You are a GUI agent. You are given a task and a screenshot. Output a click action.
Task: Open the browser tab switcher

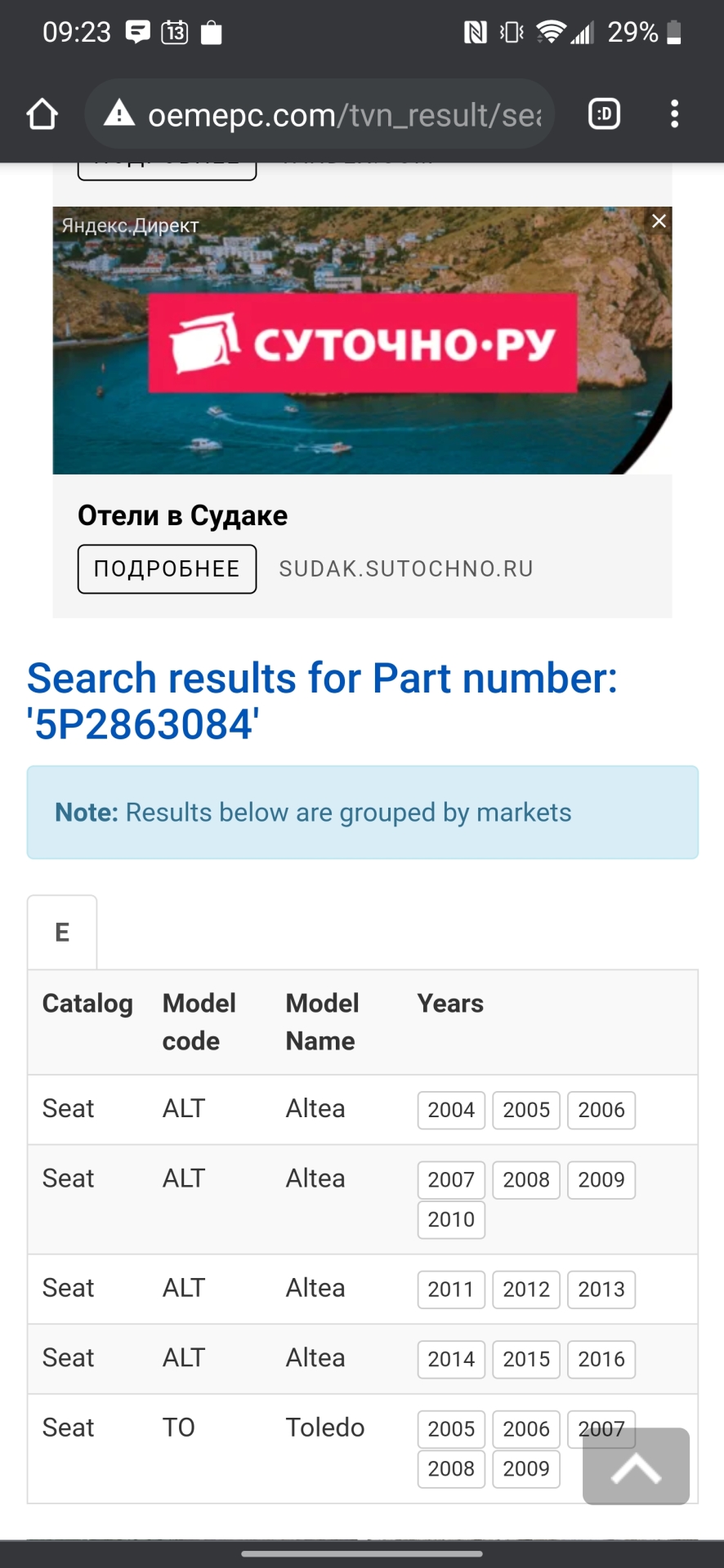pyautogui.click(x=604, y=114)
